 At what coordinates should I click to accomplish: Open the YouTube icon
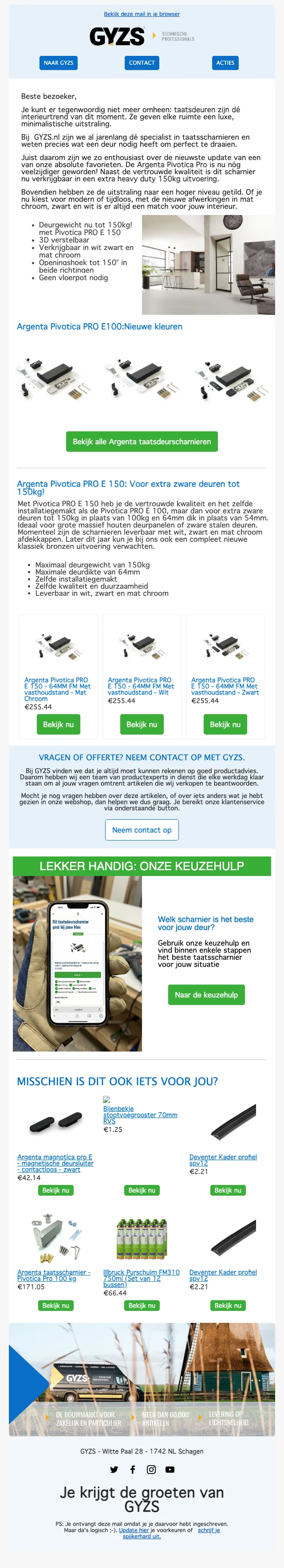(170, 1469)
